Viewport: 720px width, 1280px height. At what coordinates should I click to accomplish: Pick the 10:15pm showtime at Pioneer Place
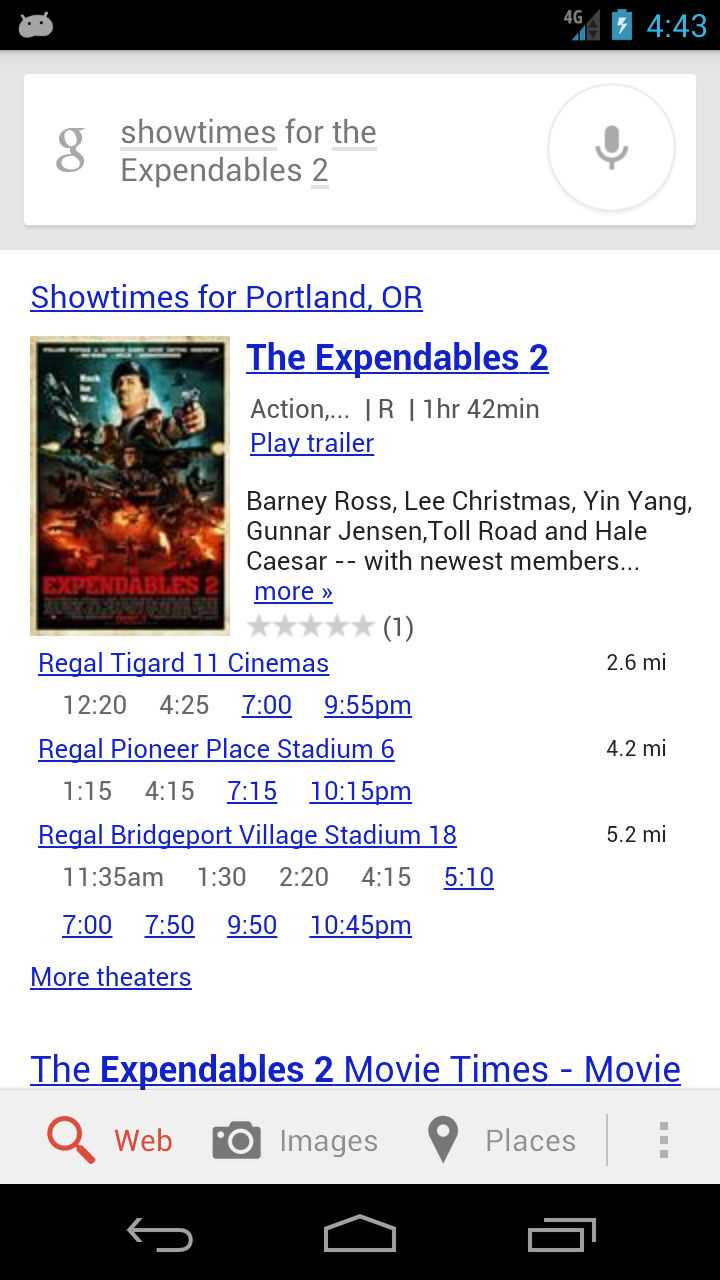(360, 791)
